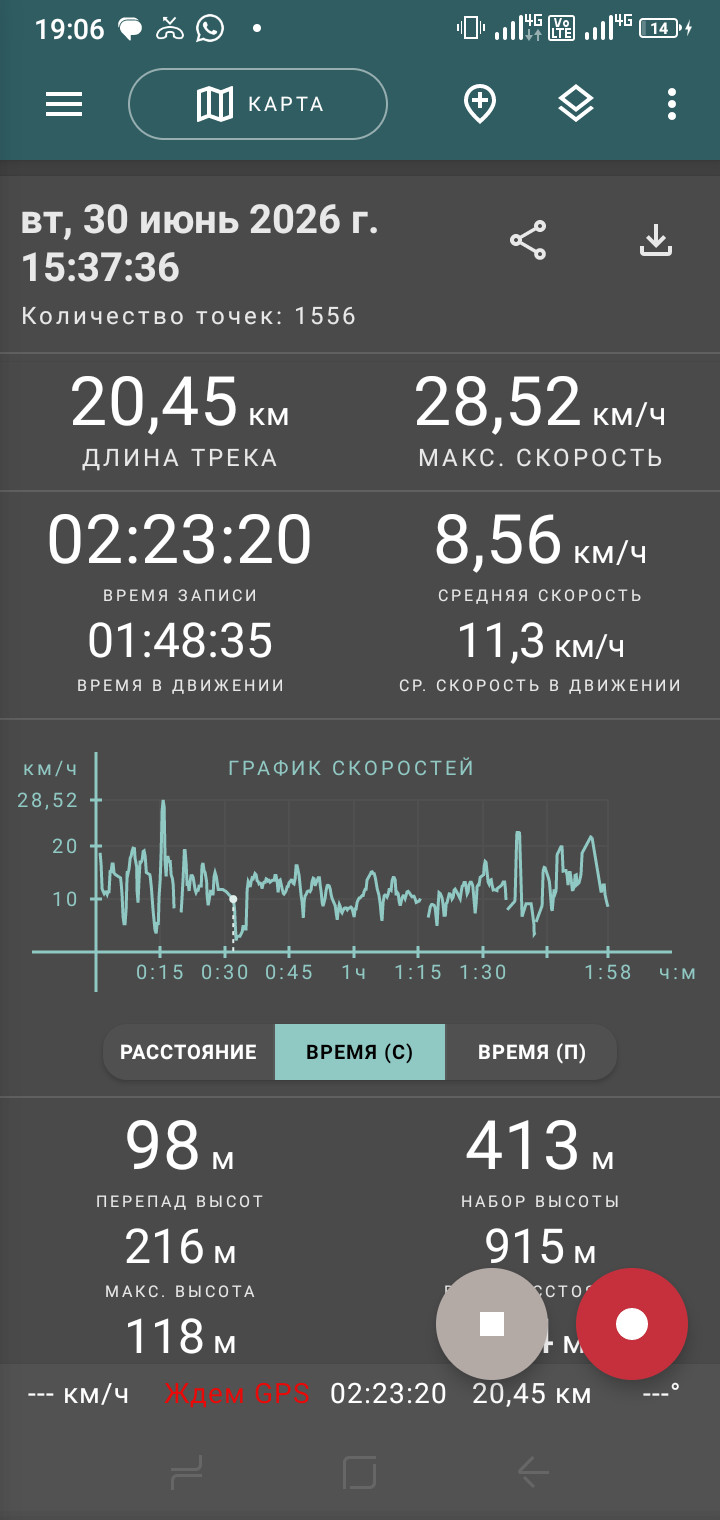The width and height of the screenshot is (720, 1520).
Task: Open the hamburger drawer menu
Action: point(64,104)
